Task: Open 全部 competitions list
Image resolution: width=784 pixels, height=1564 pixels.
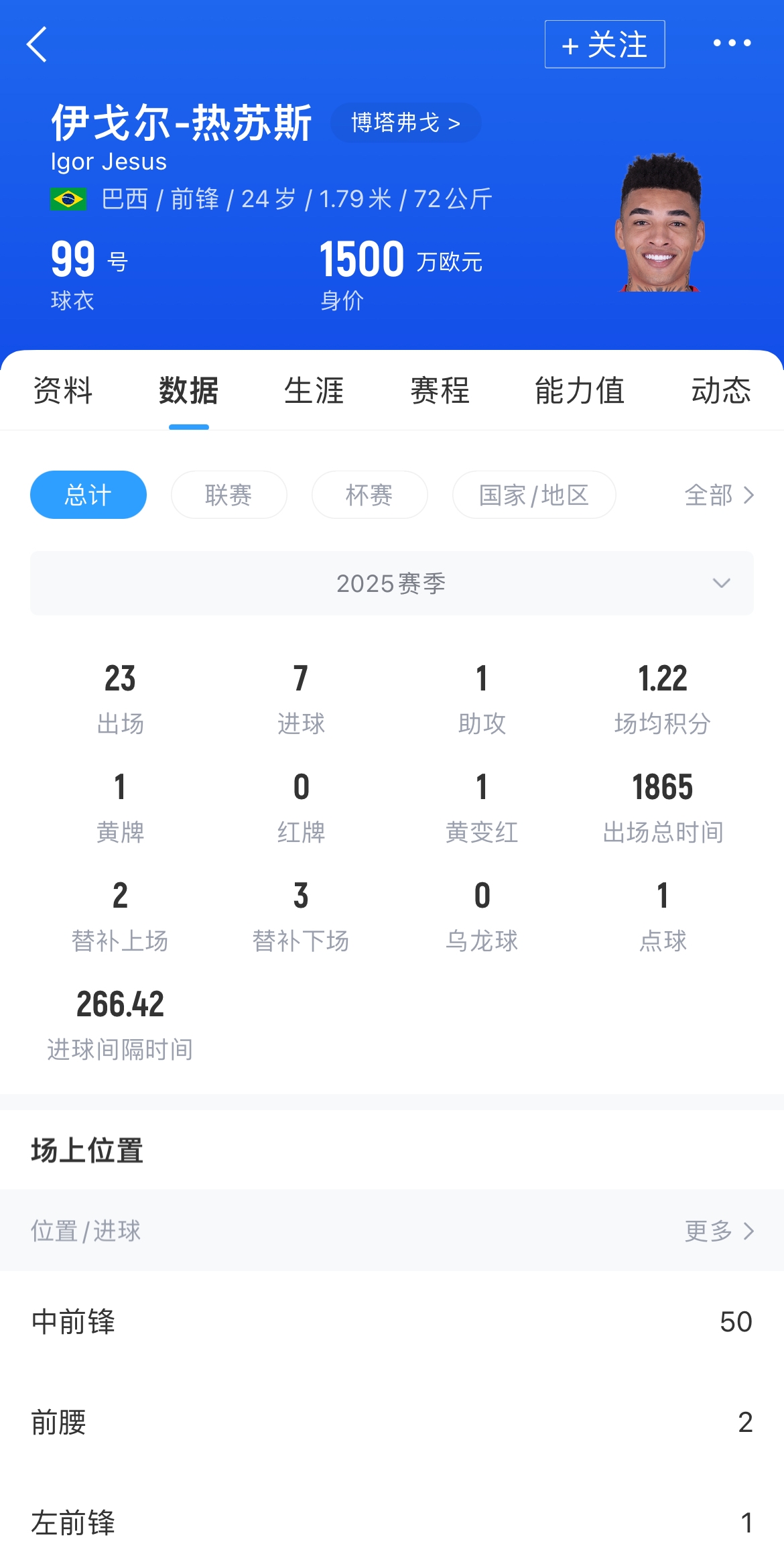Action: click(719, 495)
